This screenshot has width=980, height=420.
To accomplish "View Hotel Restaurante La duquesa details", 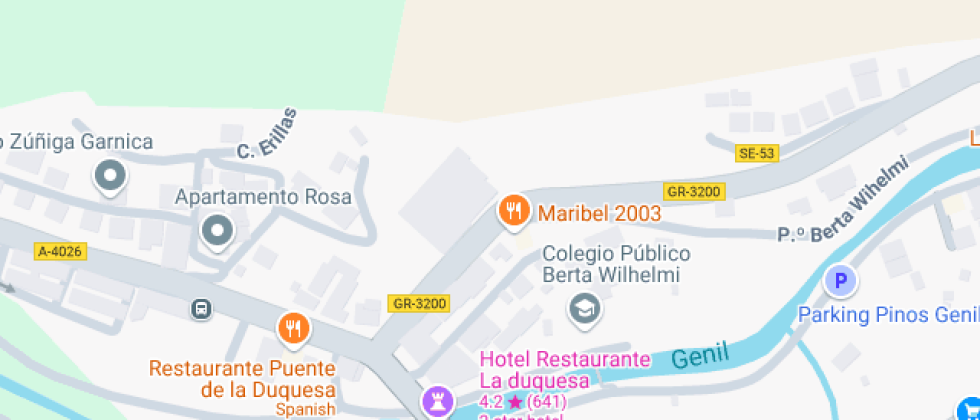I will (437, 402).
